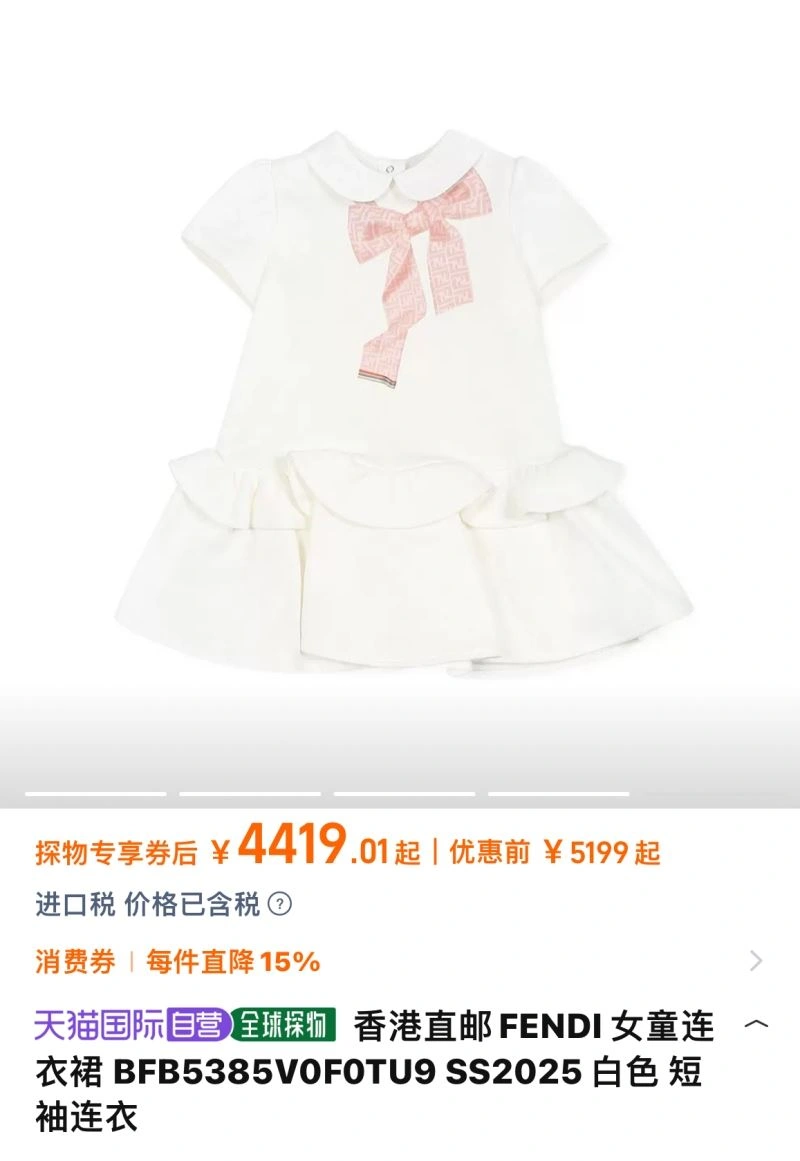Collapse the product title with the chevron
The image size is (800, 1161).
point(757,1025)
